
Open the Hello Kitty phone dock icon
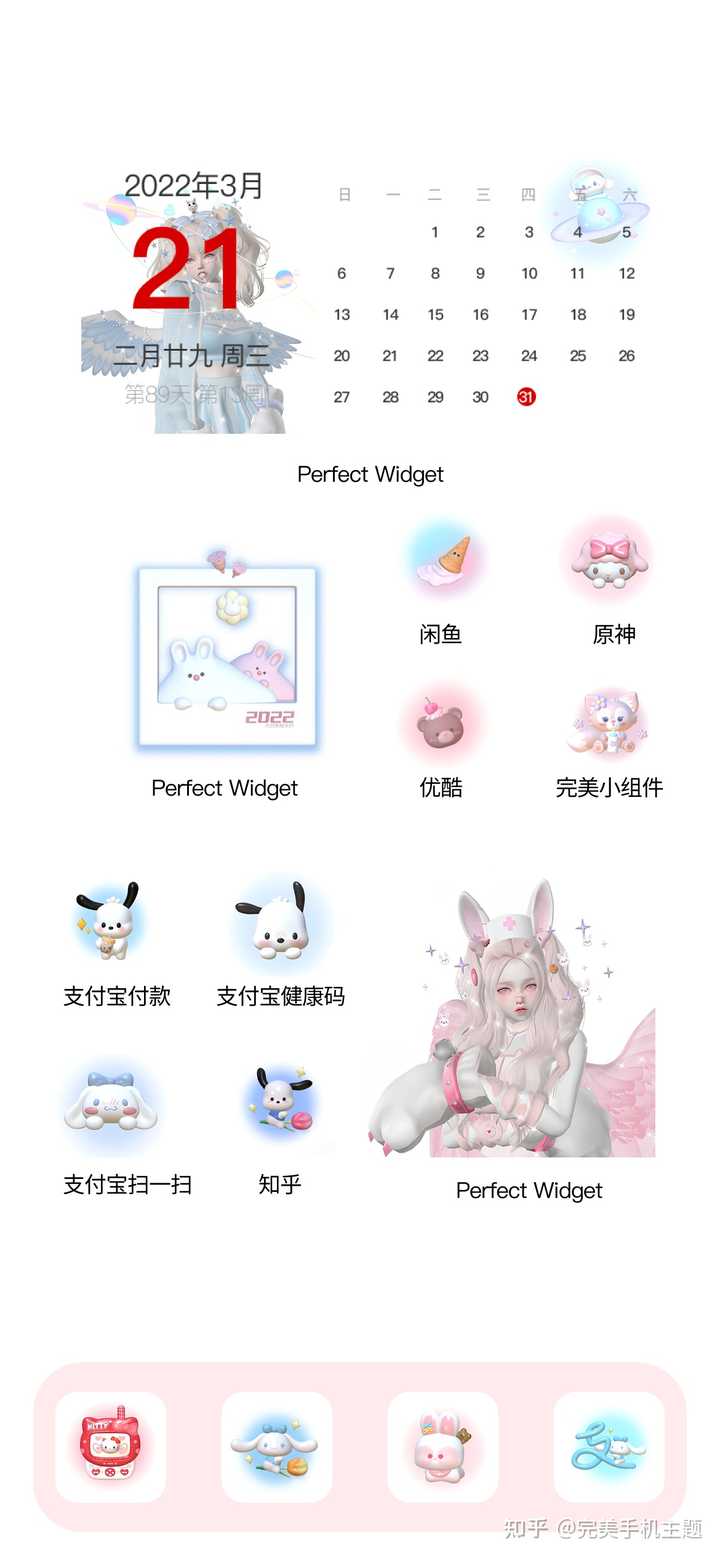point(111,1447)
